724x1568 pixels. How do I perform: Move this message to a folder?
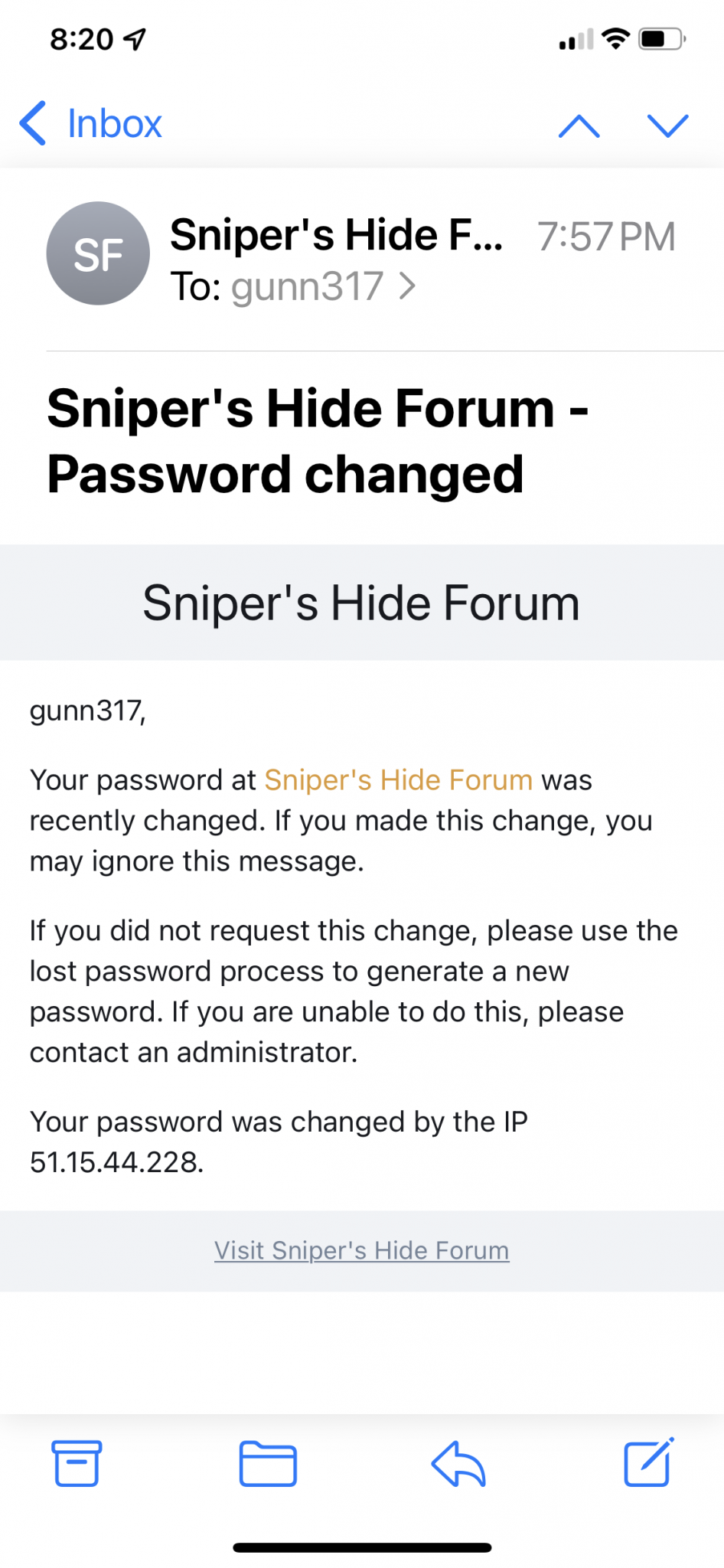point(268,1463)
